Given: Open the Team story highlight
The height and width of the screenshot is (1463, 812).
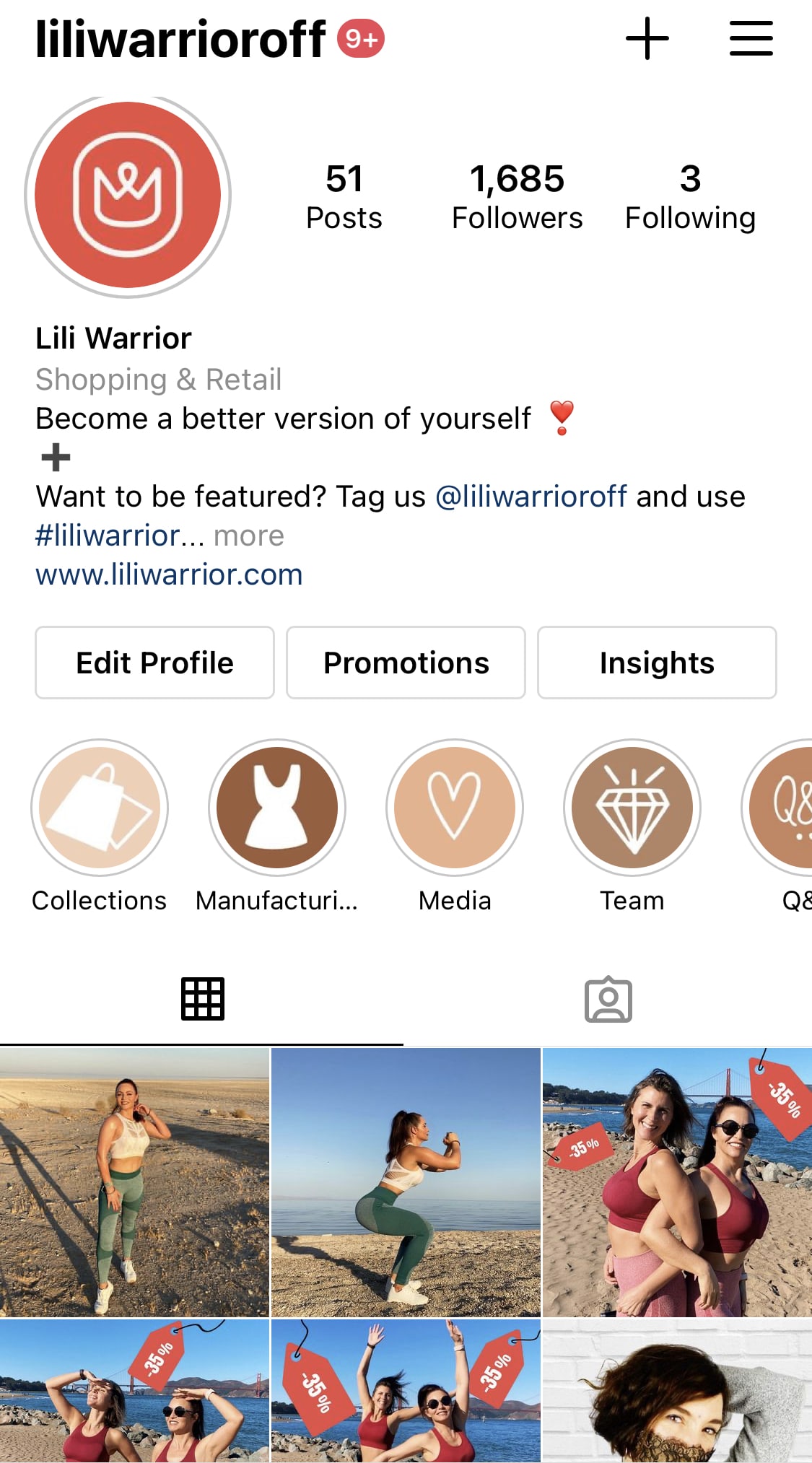Looking at the screenshot, I should (632, 807).
